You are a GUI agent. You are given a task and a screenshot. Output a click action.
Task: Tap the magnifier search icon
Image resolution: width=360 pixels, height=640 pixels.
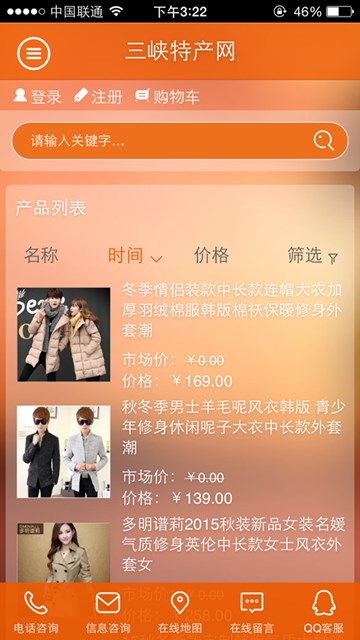pyautogui.click(x=324, y=141)
